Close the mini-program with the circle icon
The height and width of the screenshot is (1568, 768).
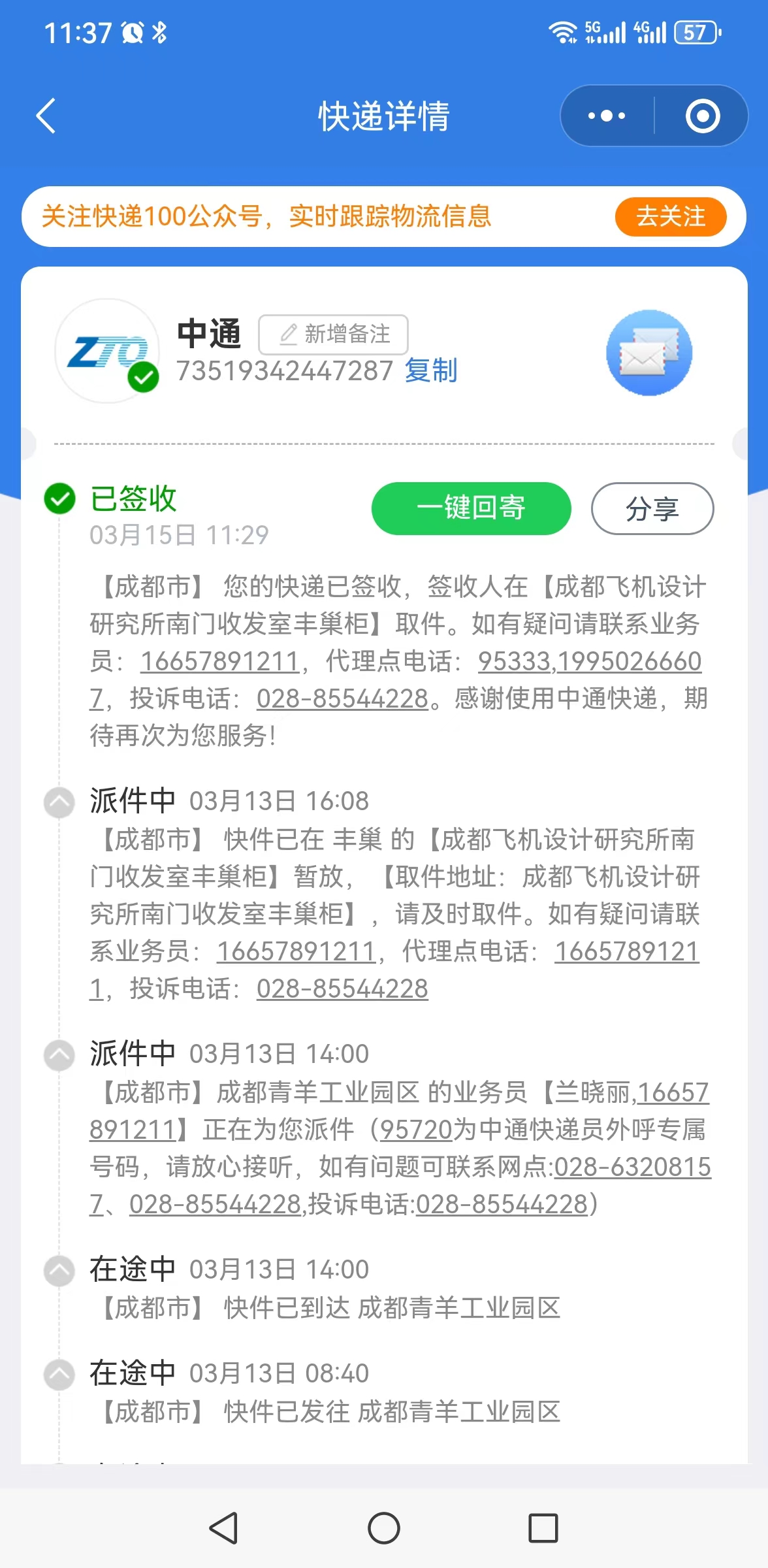703,116
